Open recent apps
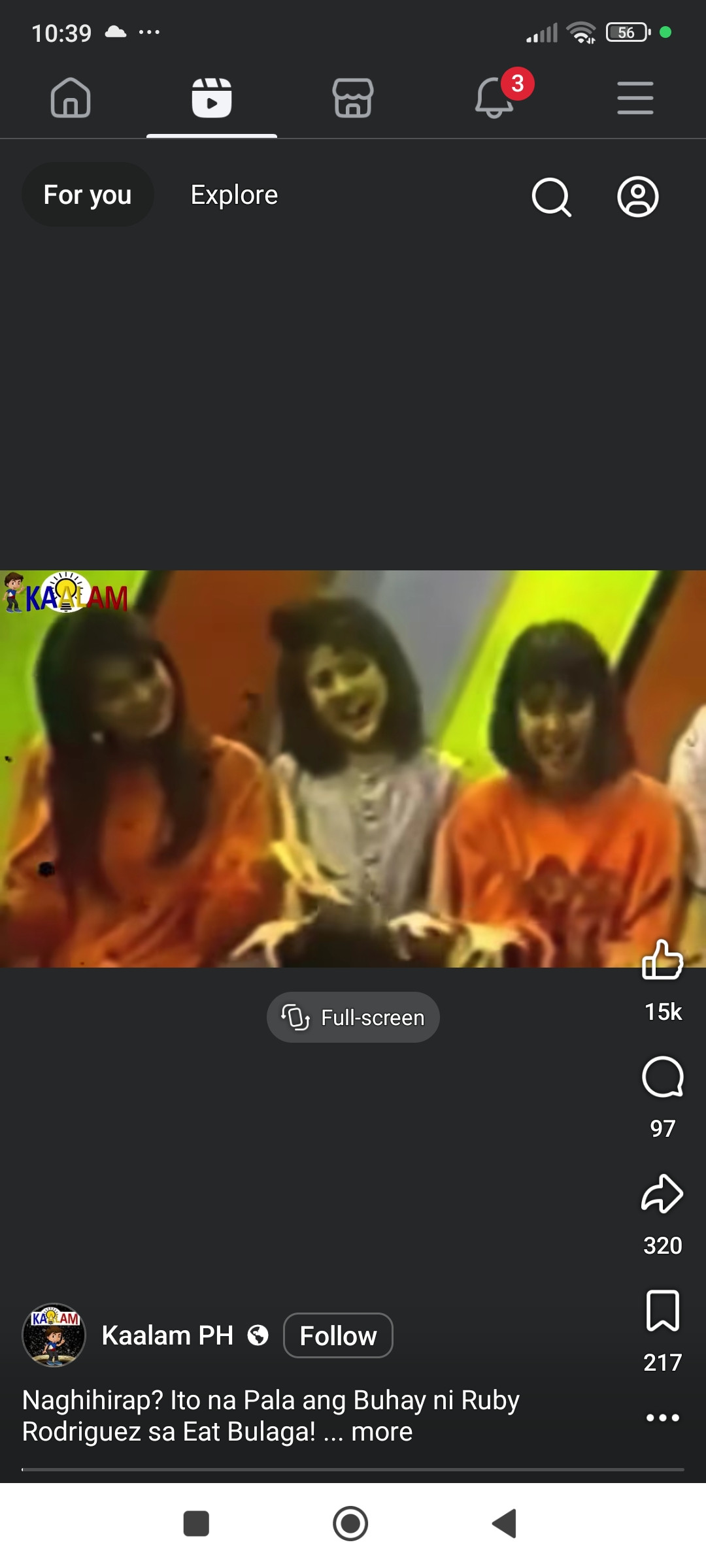 click(196, 1524)
